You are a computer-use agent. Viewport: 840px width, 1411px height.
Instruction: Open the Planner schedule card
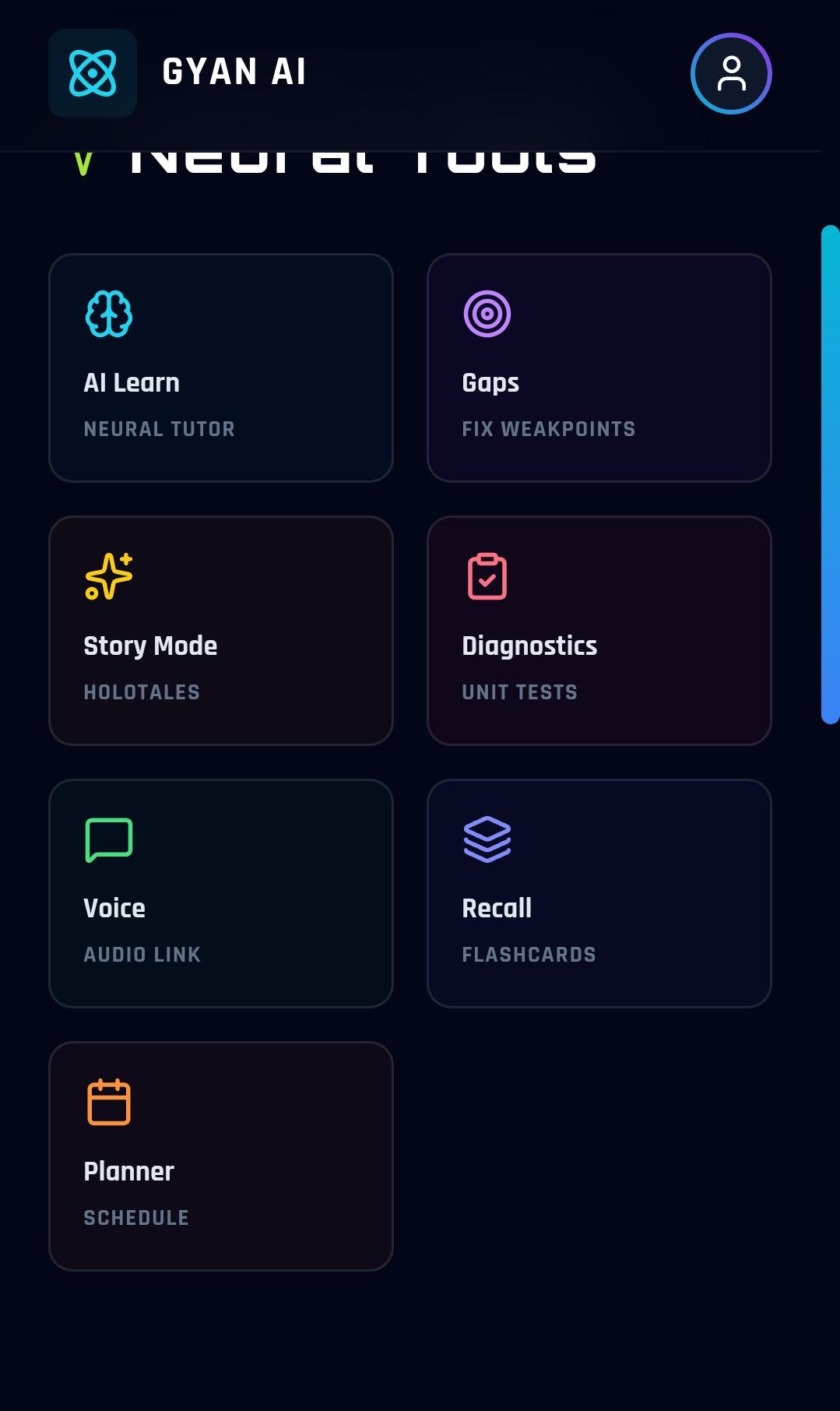pos(220,1156)
